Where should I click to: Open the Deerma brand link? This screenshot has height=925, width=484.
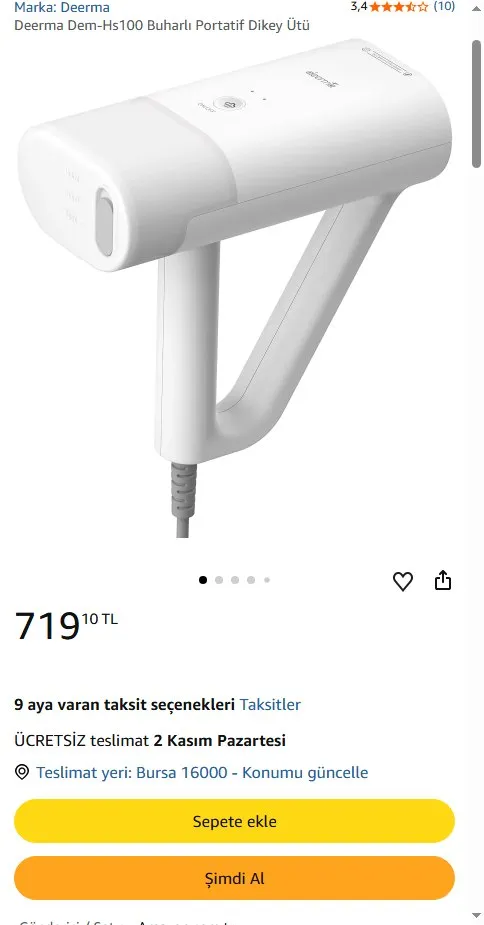point(62,8)
